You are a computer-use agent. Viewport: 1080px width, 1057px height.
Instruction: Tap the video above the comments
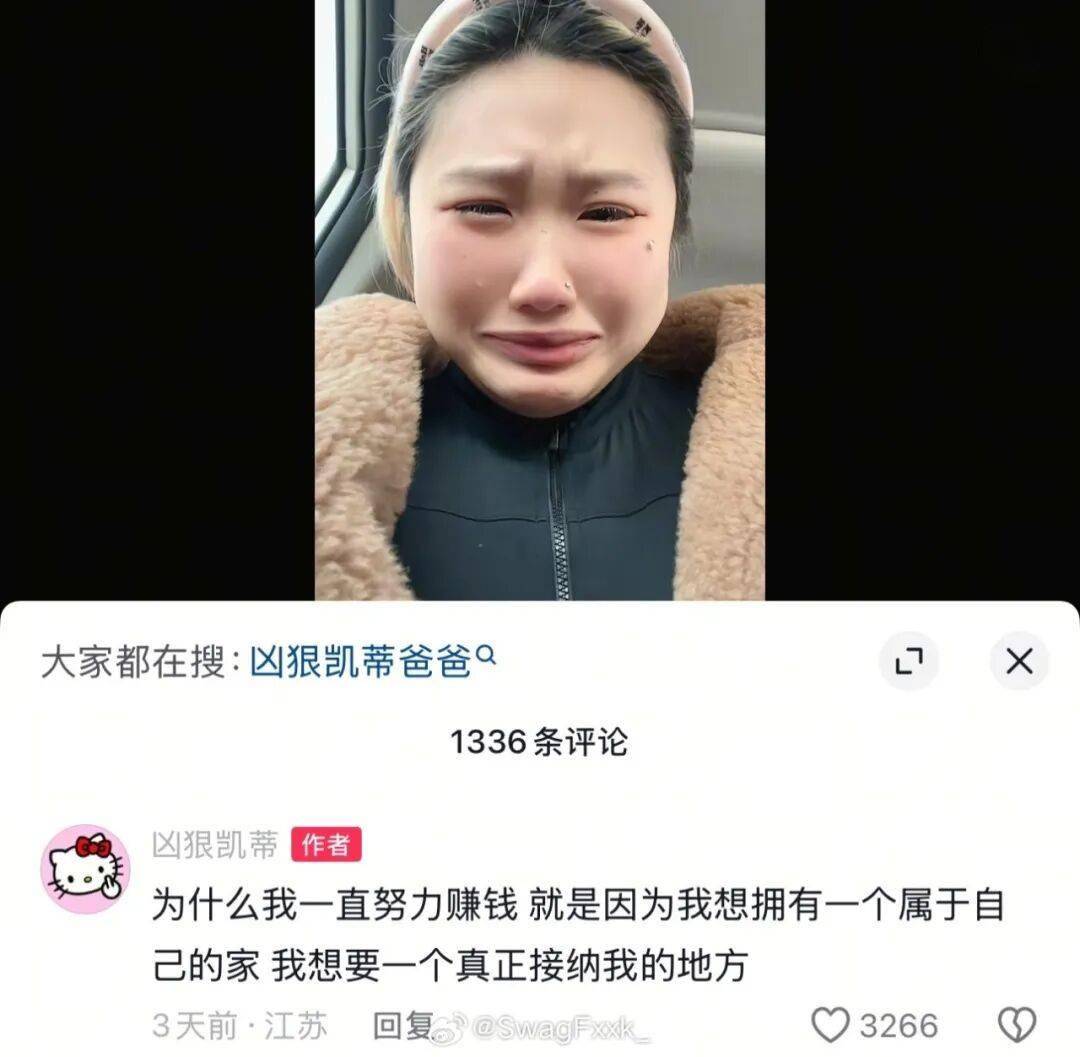coord(540,300)
